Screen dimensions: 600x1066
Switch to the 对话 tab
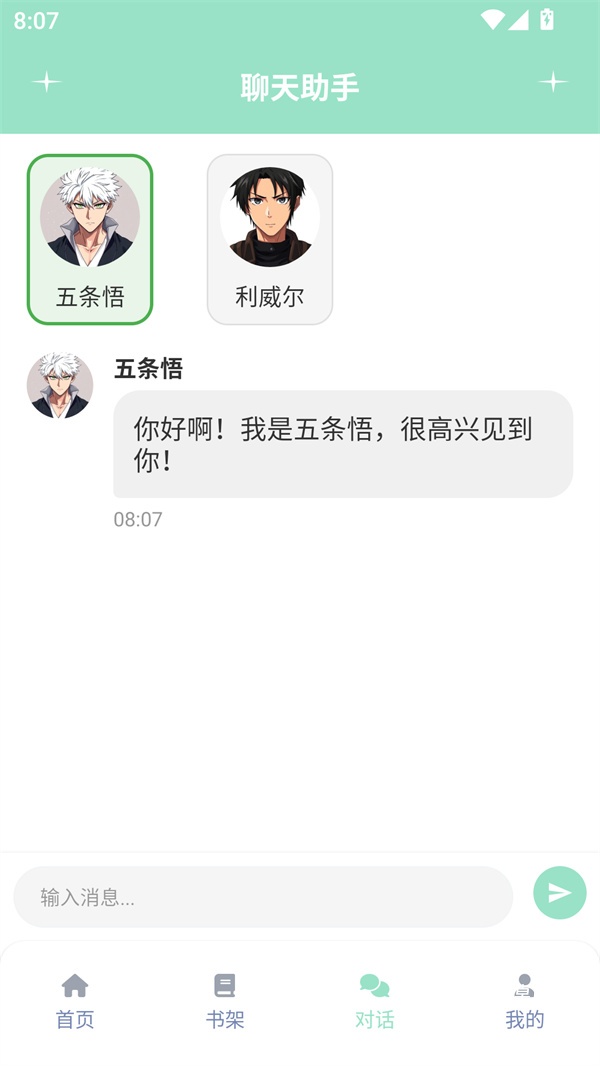tap(375, 1001)
